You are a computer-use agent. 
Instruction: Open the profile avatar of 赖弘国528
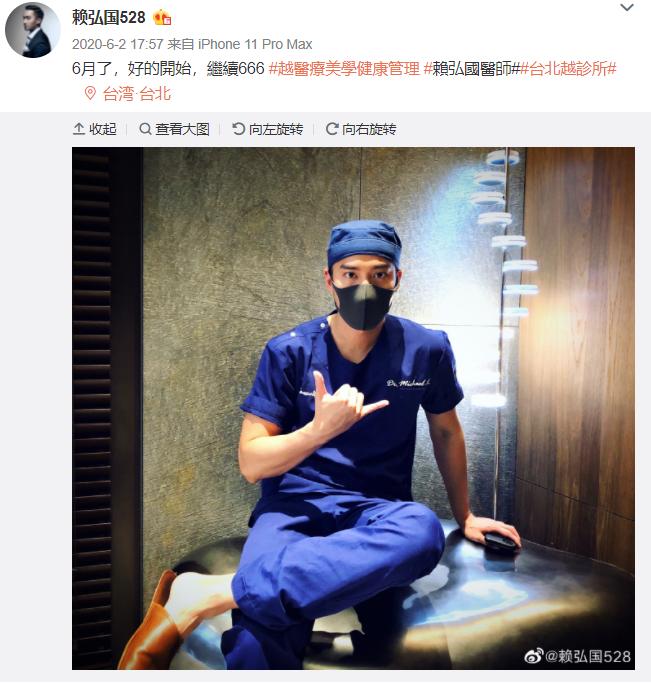[x=33, y=30]
